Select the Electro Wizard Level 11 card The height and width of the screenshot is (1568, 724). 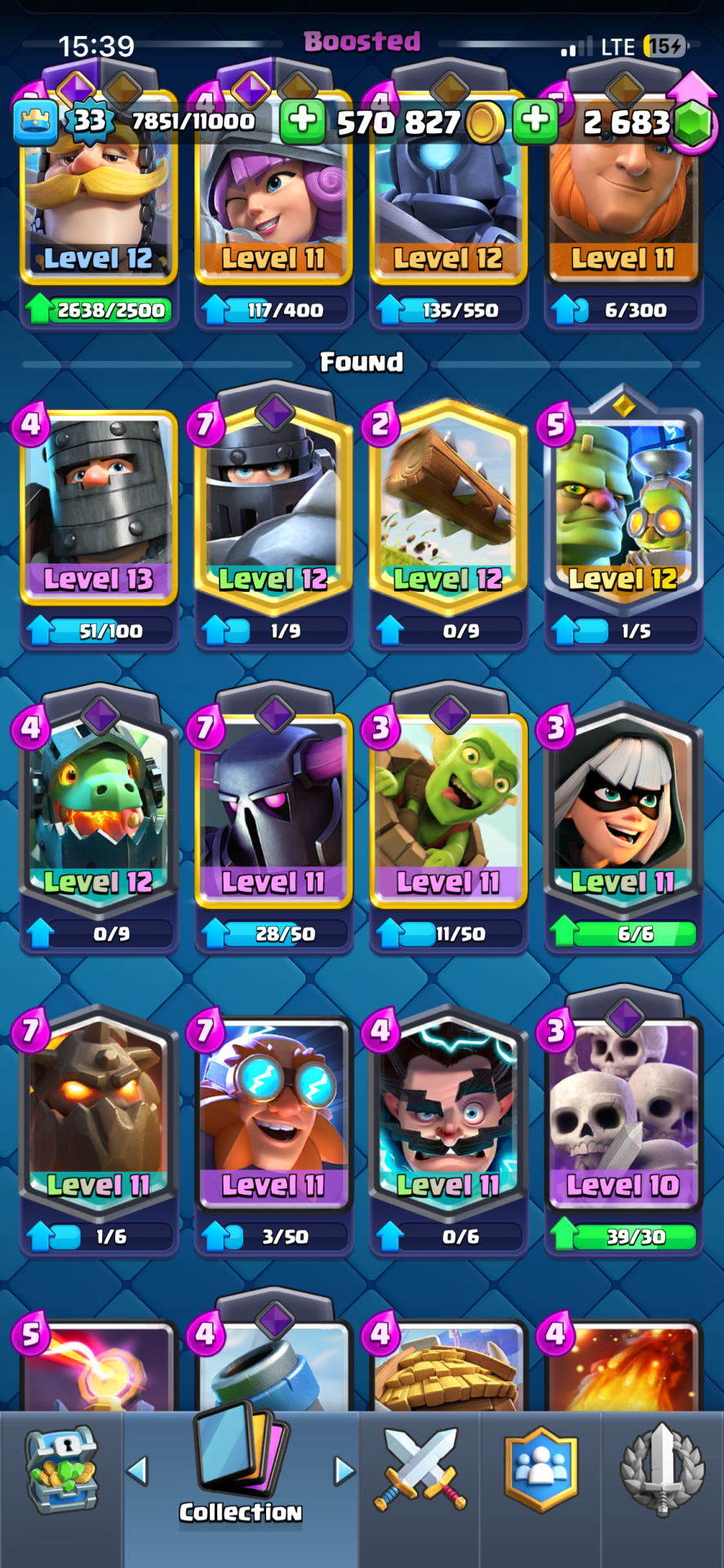click(x=448, y=1111)
